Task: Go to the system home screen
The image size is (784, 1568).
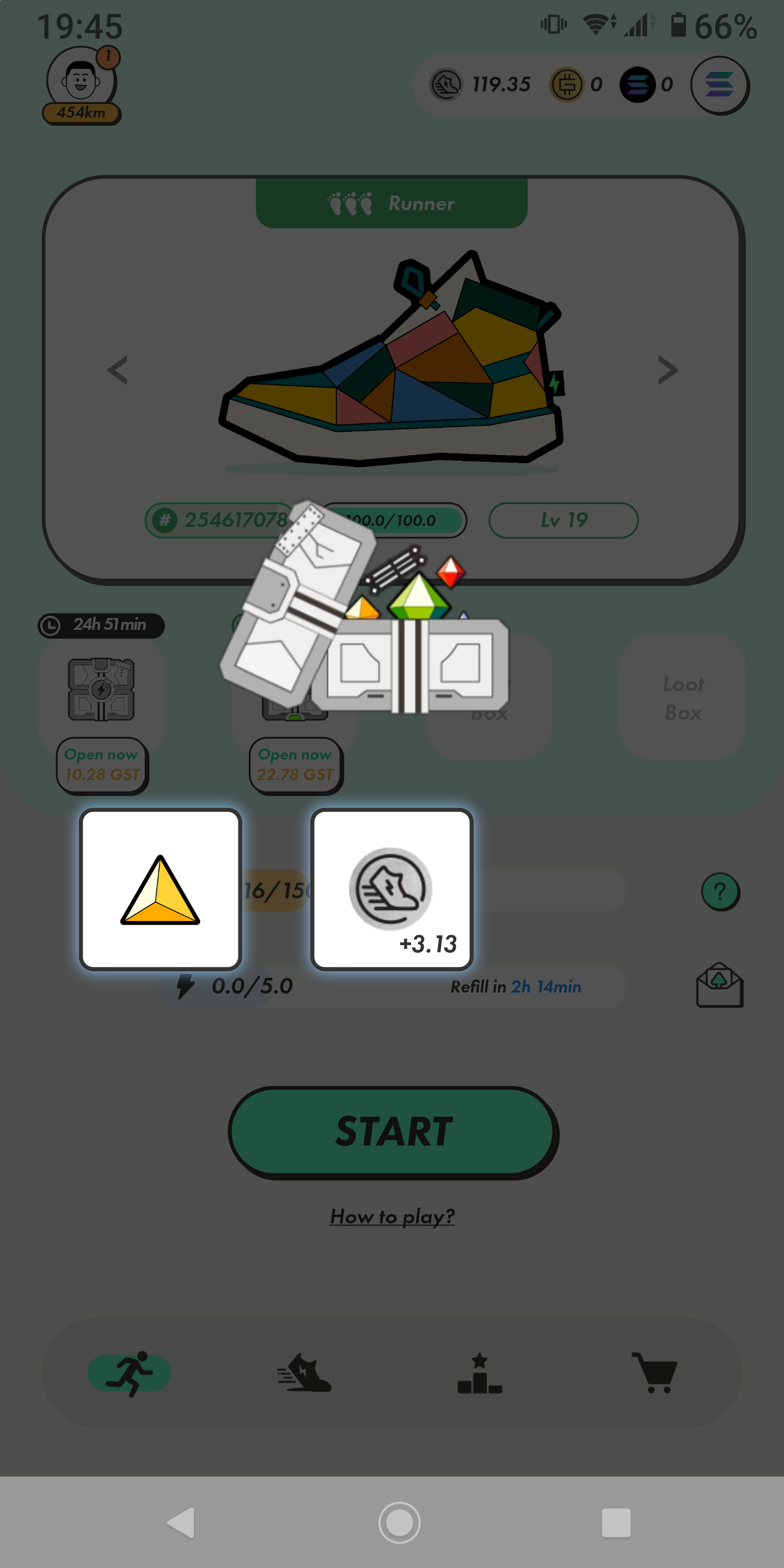Action: (x=399, y=1522)
